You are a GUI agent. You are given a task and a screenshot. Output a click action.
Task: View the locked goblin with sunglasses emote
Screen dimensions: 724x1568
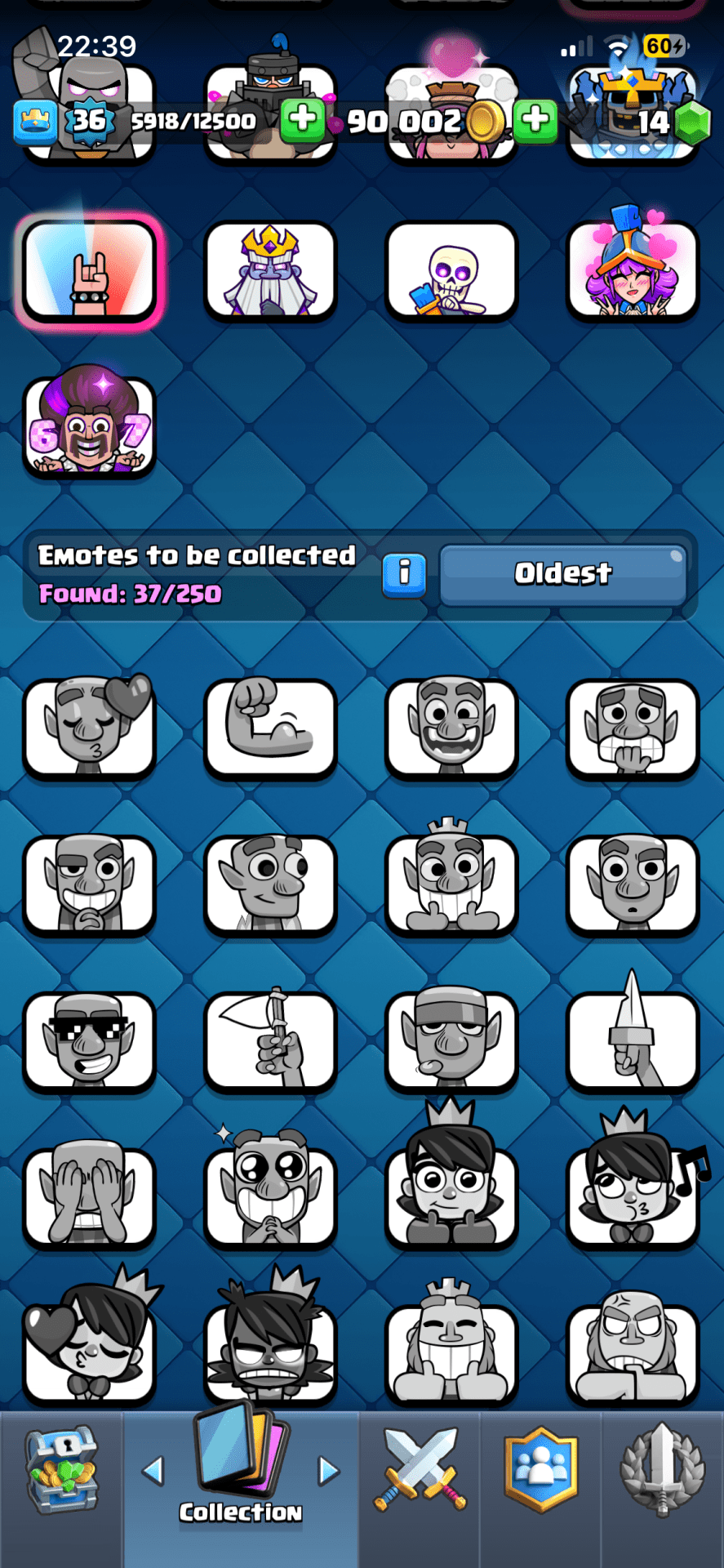point(89,1041)
